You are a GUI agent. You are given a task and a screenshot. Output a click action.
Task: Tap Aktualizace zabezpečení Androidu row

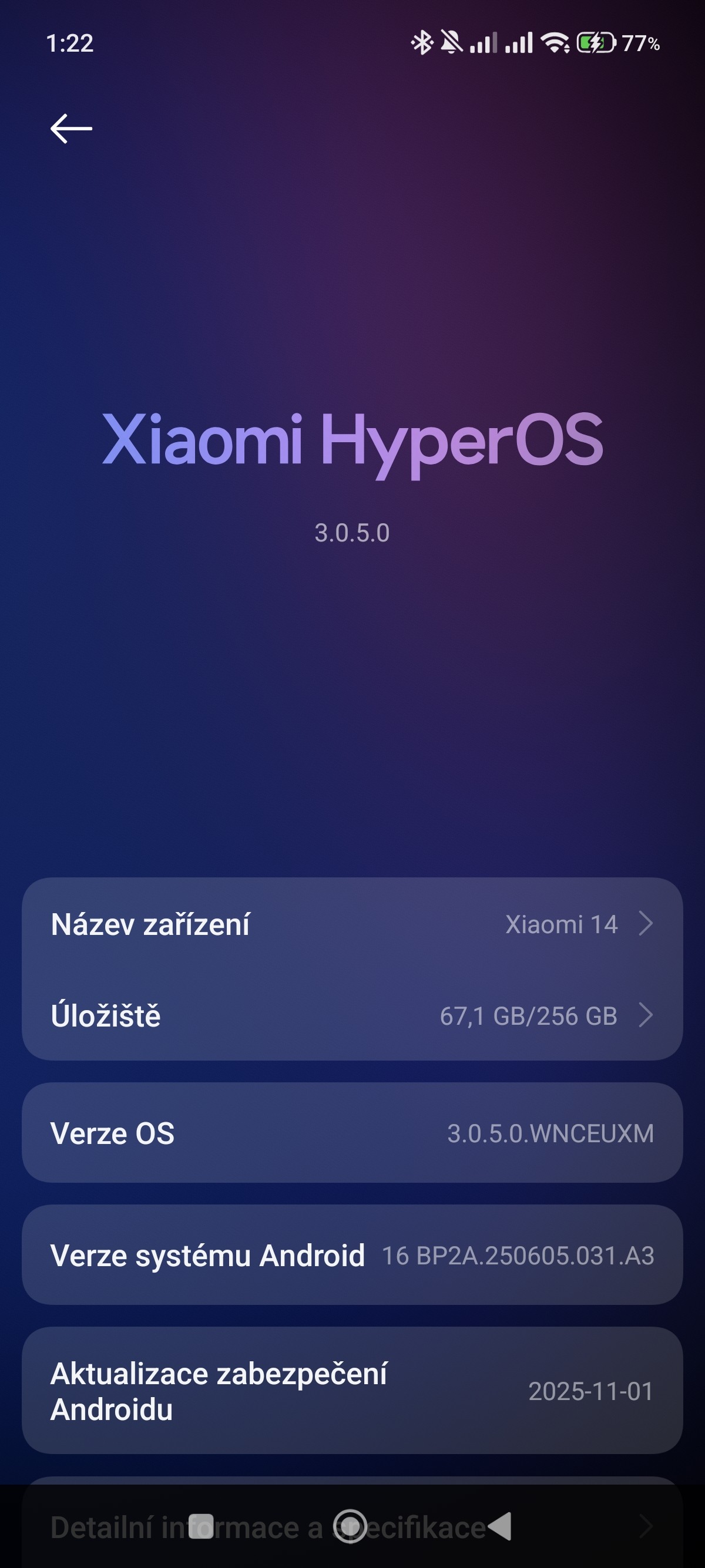352,1391
